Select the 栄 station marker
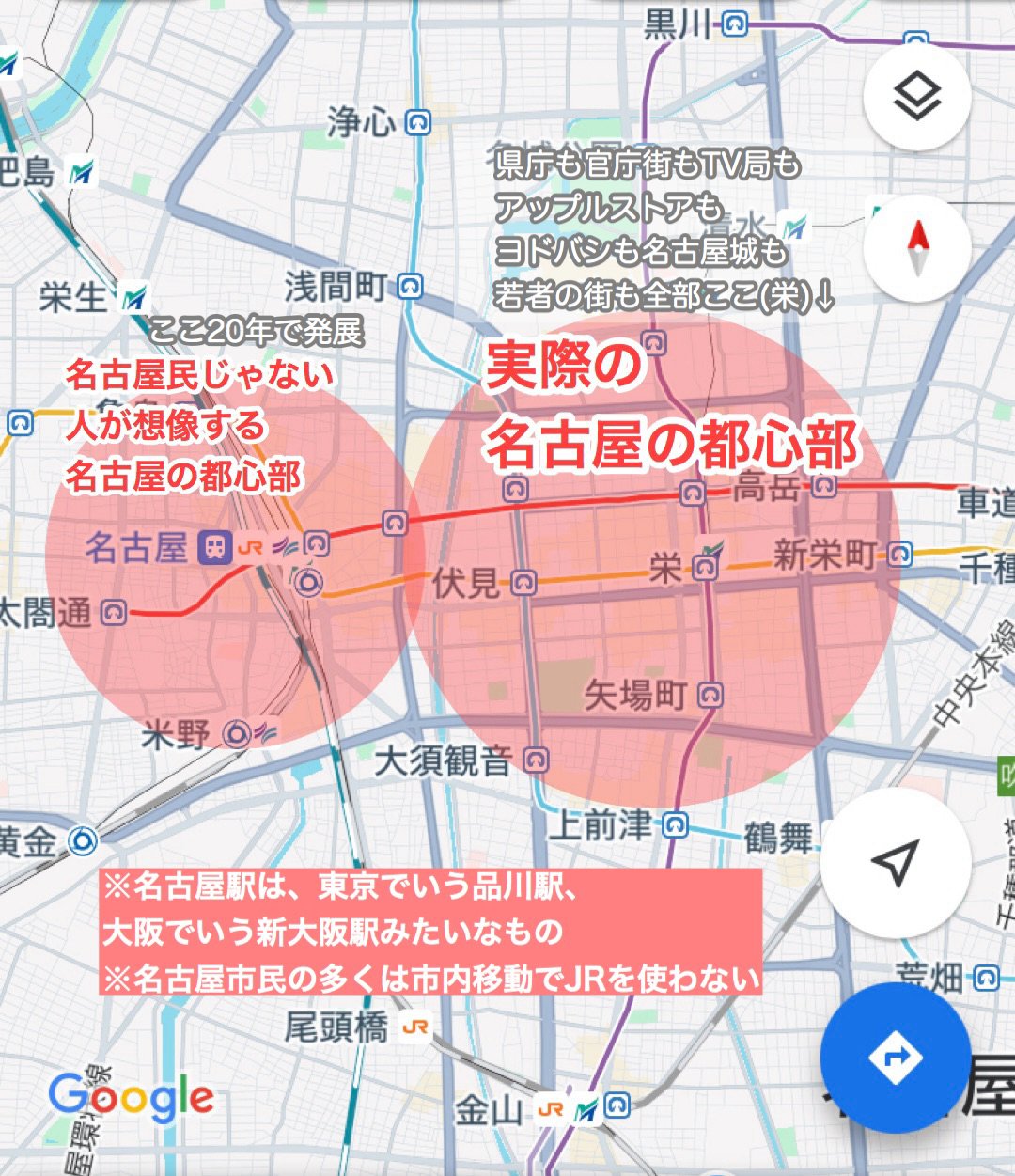The image size is (1015, 1176). [705, 567]
